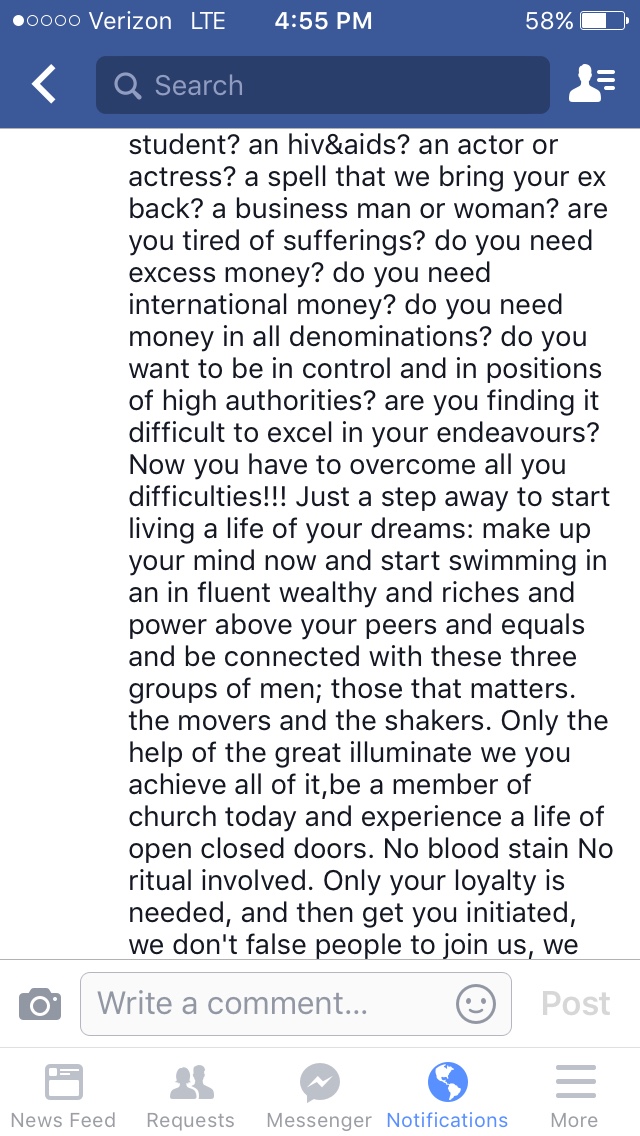Select the Notifications tab

[x=447, y=1095]
